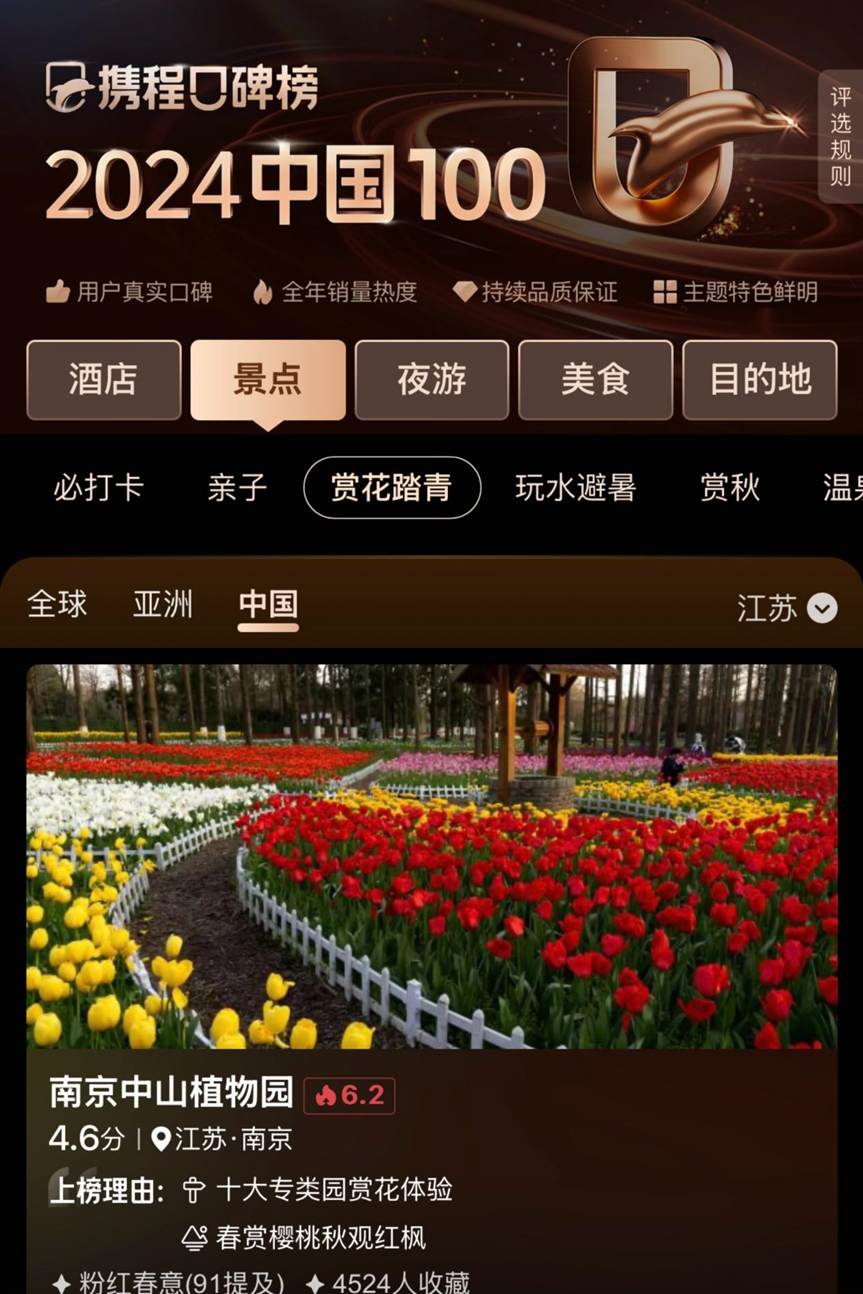
Task: Choose the 赏秋 sub-category
Action: pos(730,488)
